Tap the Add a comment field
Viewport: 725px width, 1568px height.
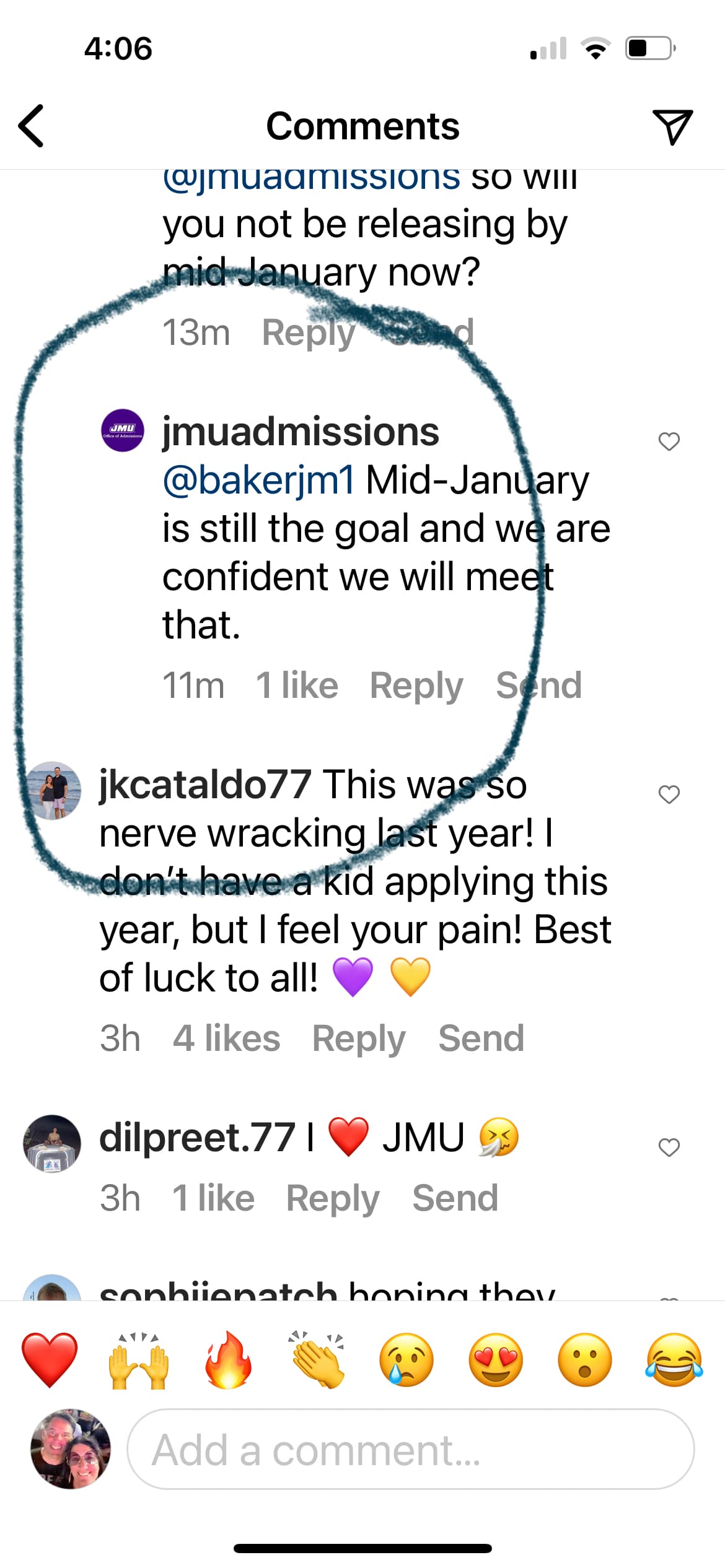tap(410, 1450)
